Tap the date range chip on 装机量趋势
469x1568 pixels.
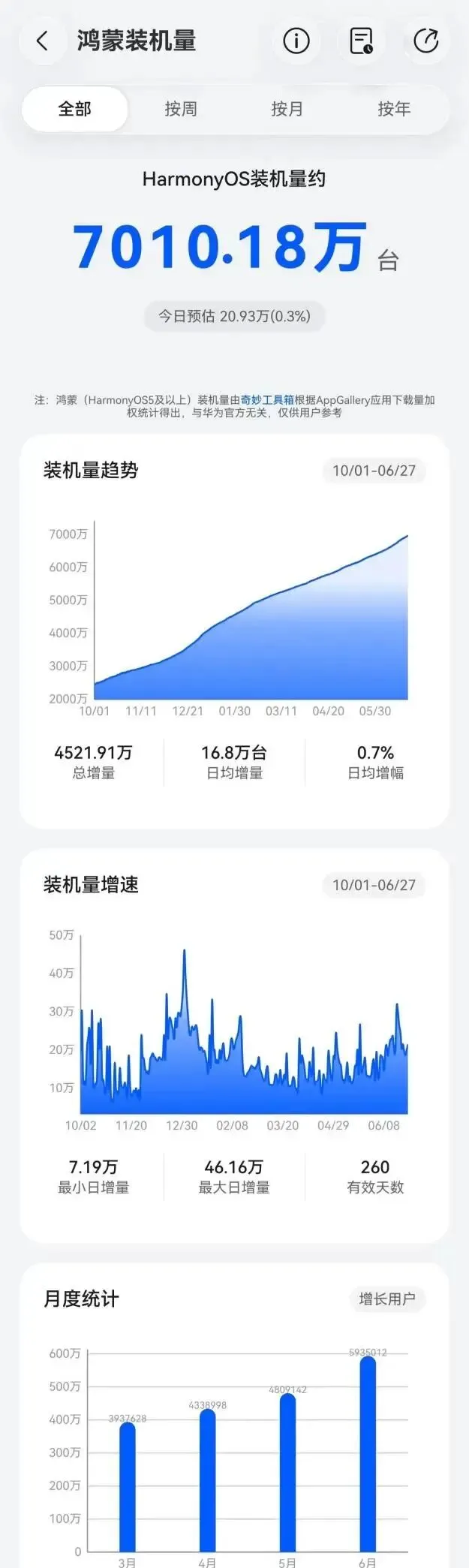tap(374, 471)
